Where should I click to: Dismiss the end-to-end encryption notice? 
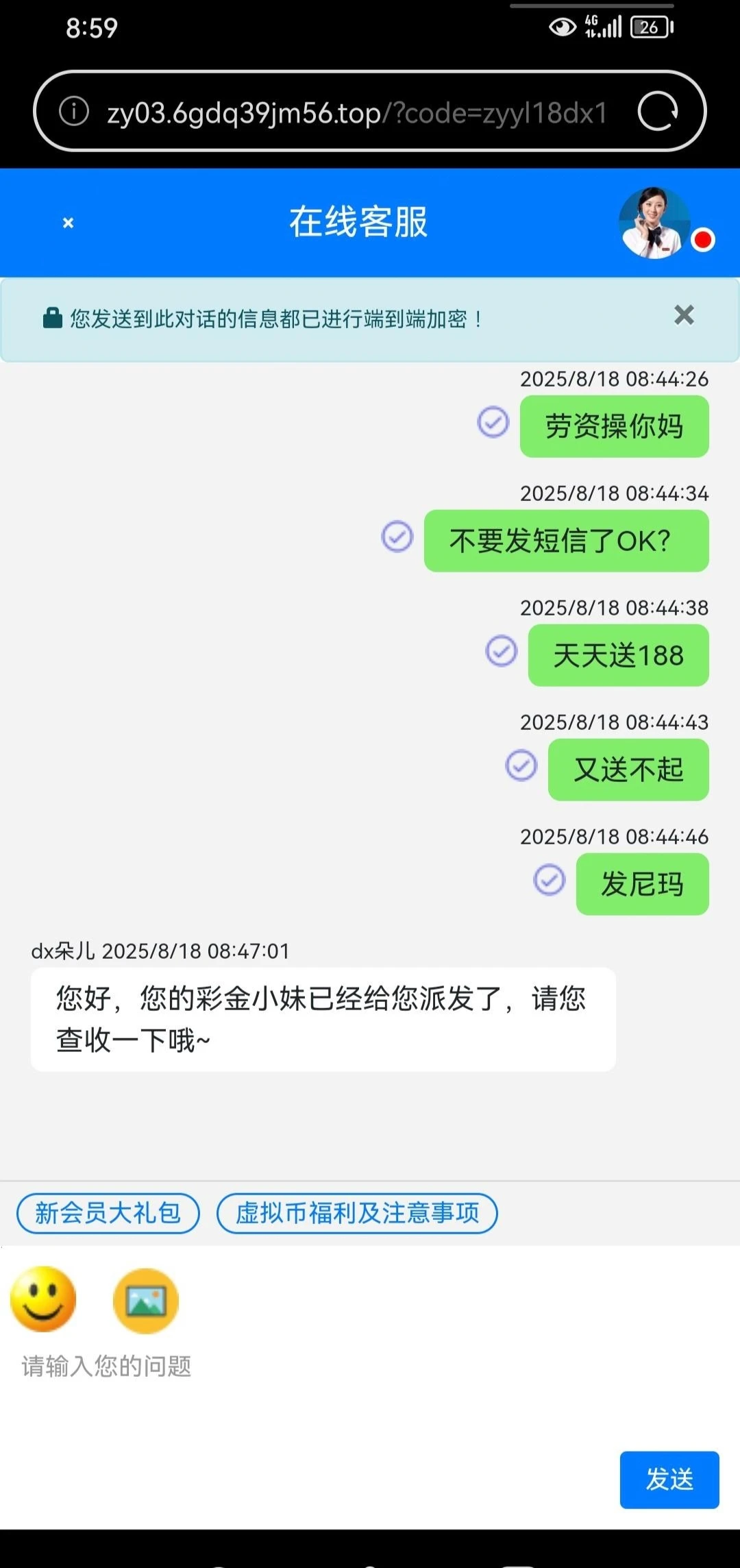pos(684,315)
